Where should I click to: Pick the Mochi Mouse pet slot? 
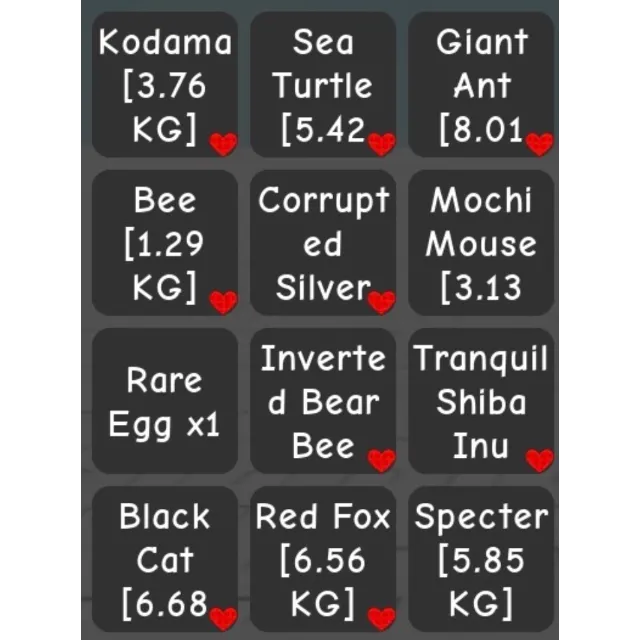click(x=481, y=243)
